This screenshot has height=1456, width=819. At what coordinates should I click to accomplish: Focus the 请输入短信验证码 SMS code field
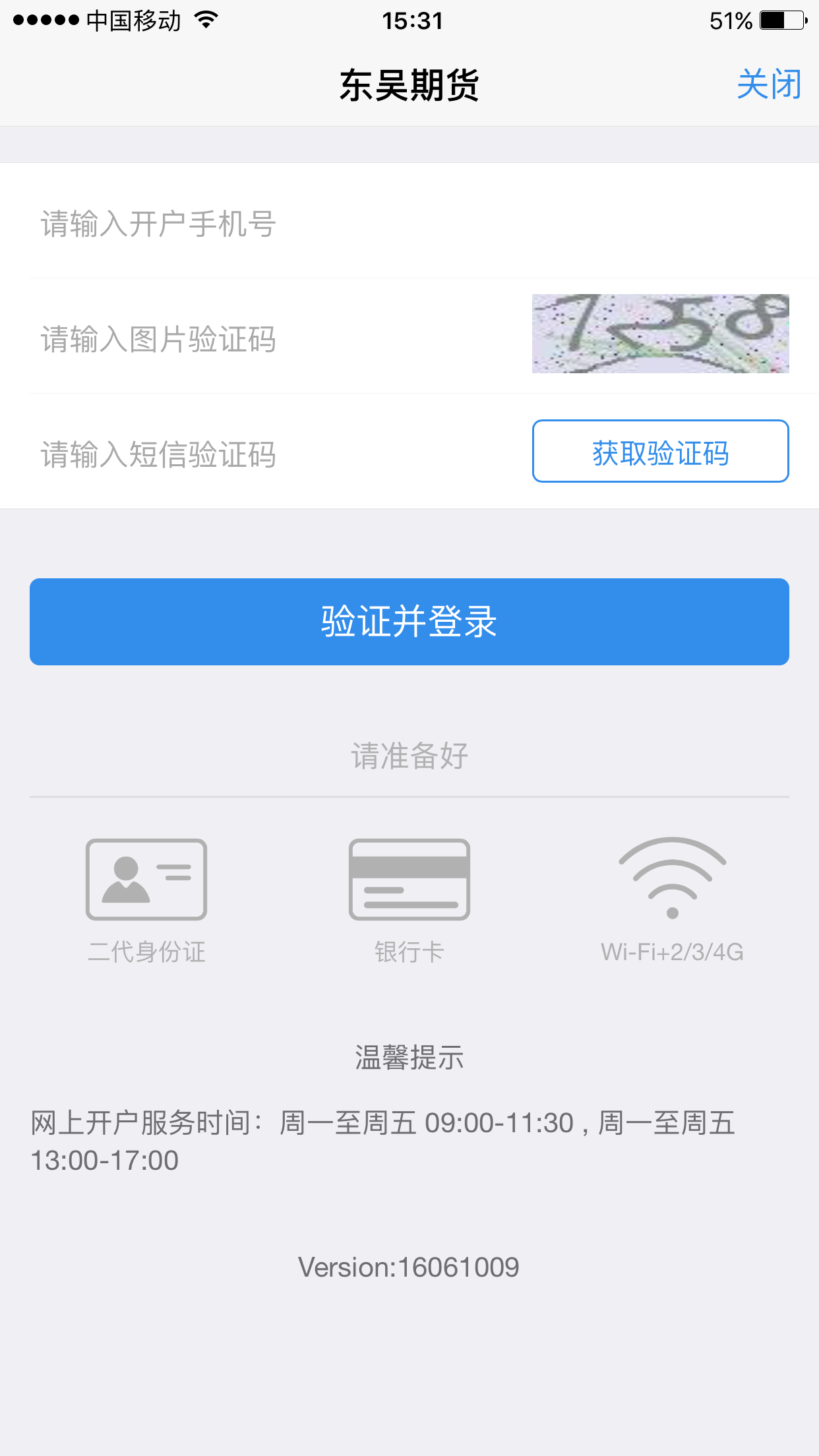(277, 454)
